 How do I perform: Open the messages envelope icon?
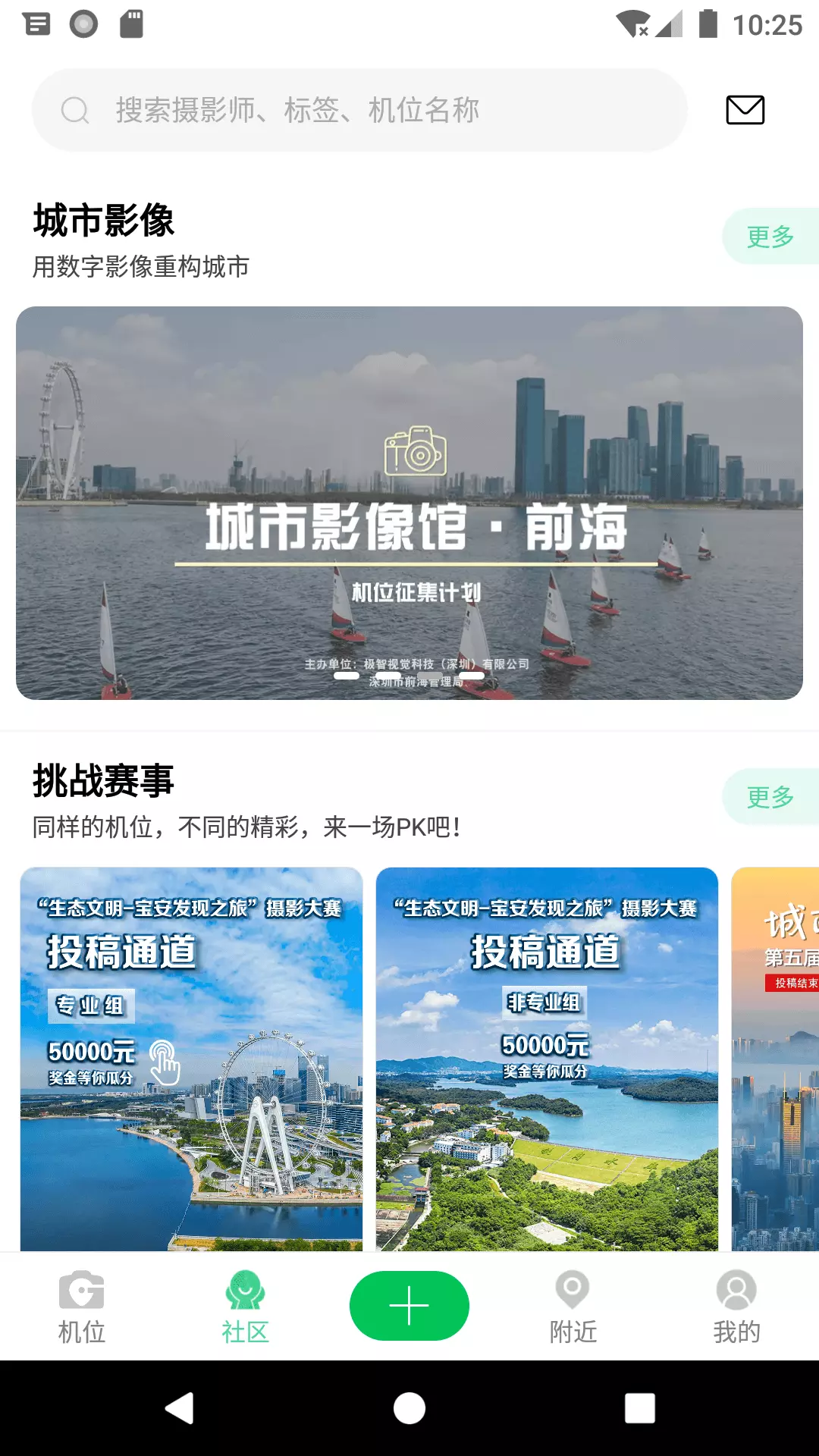tap(745, 110)
